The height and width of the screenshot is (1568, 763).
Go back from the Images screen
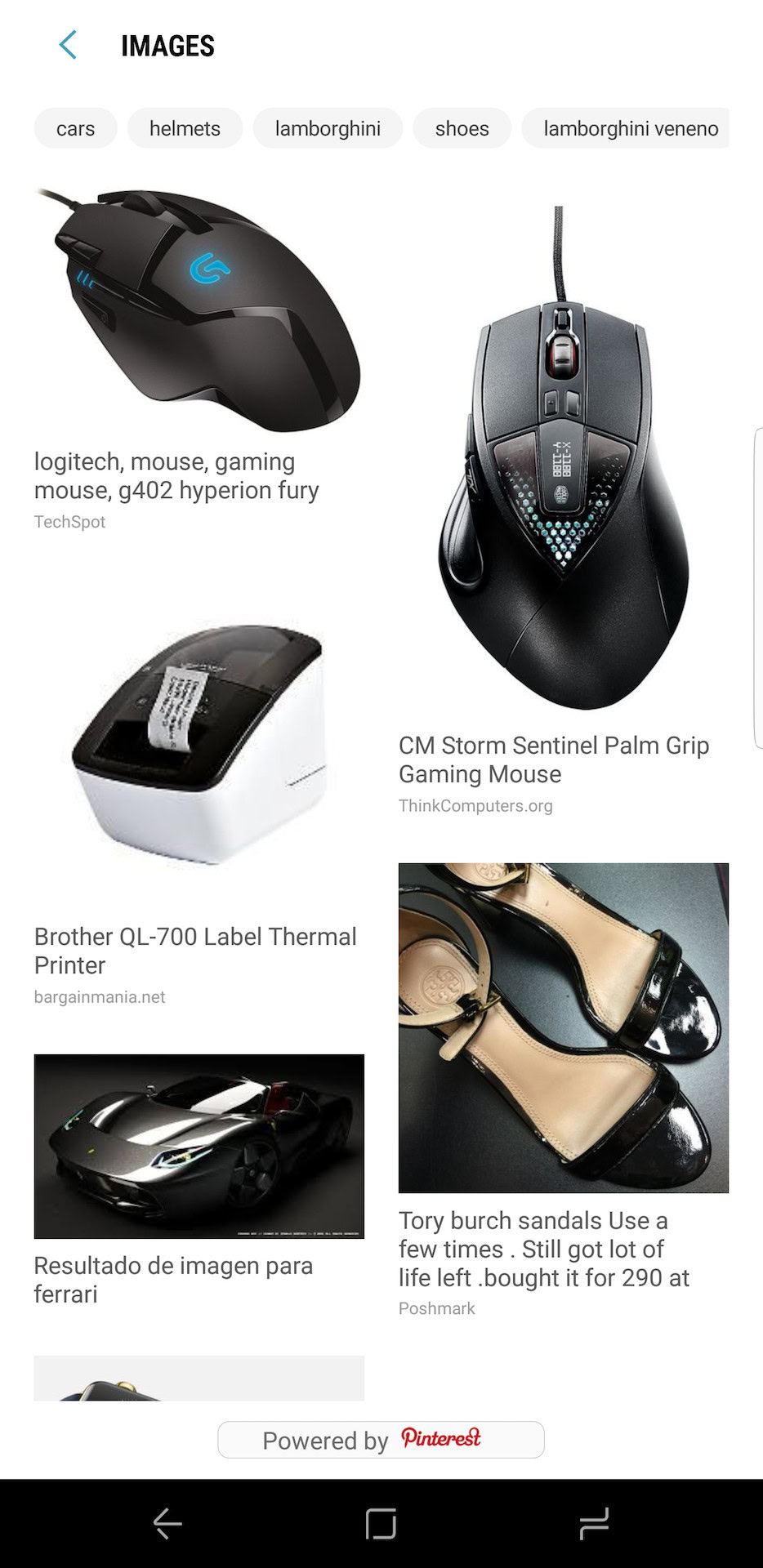click(x=69, y=46)
